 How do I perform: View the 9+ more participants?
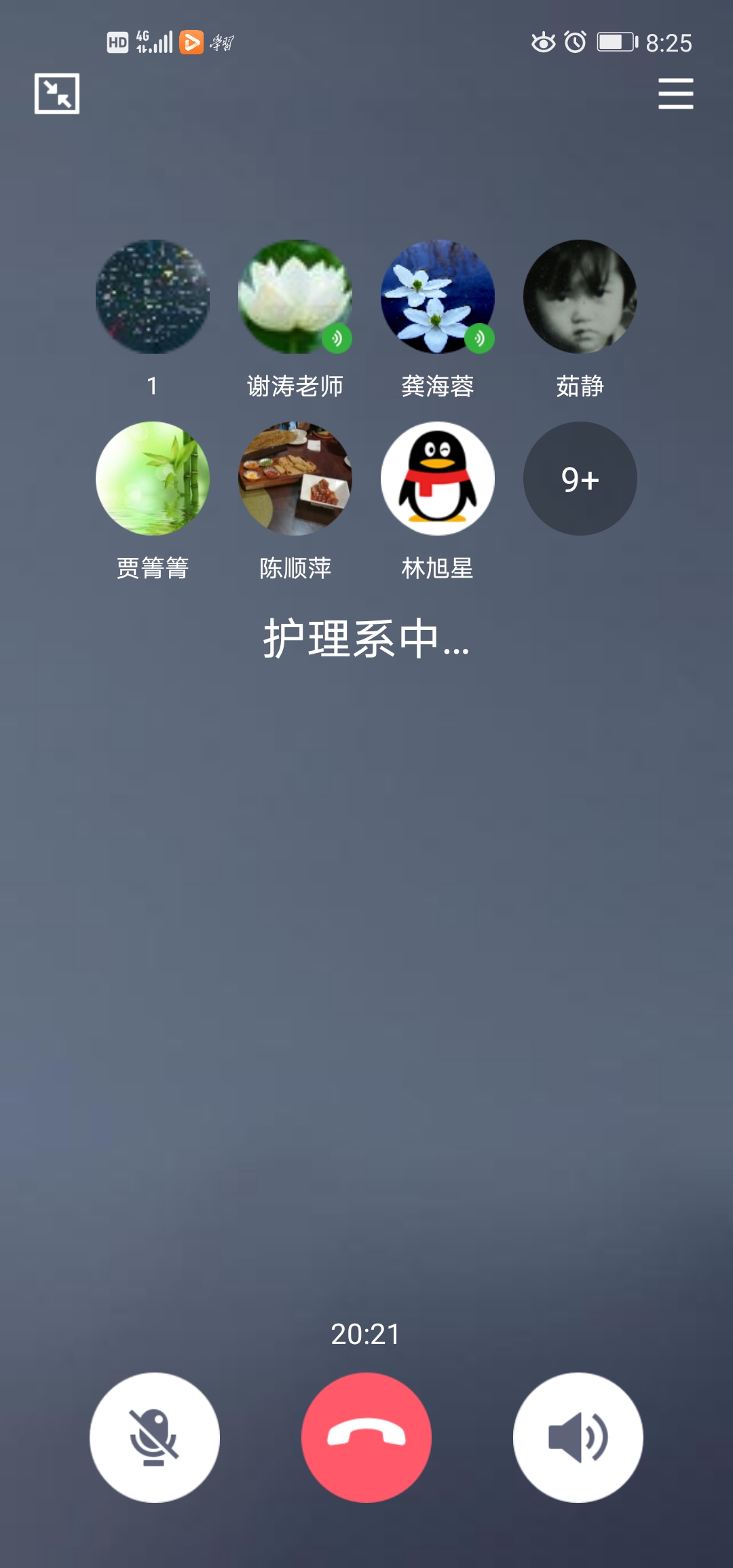pyautogui.click(x=580, y=479)
